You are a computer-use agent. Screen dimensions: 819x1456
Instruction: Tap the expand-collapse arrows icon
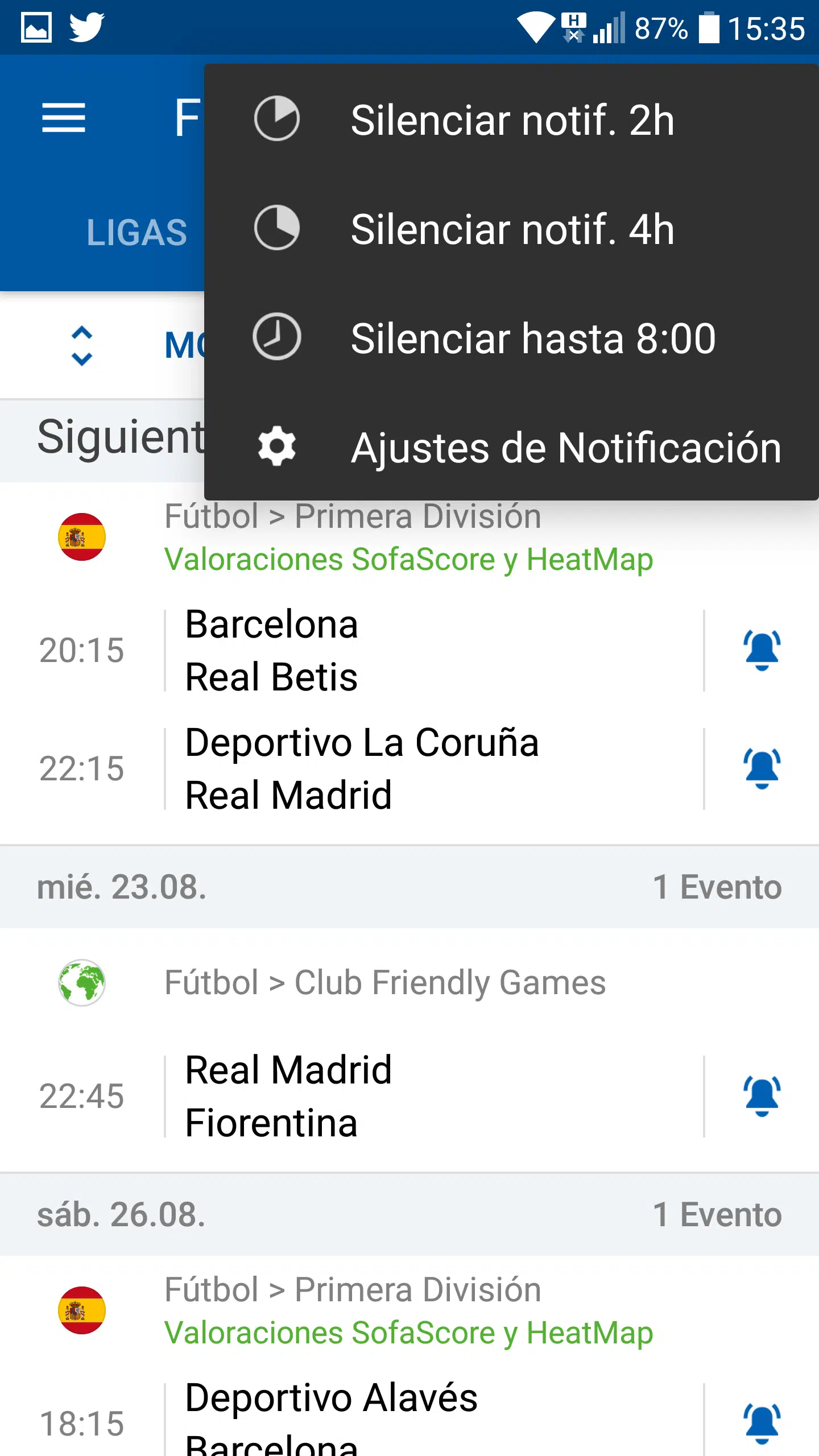coord(82,345)
